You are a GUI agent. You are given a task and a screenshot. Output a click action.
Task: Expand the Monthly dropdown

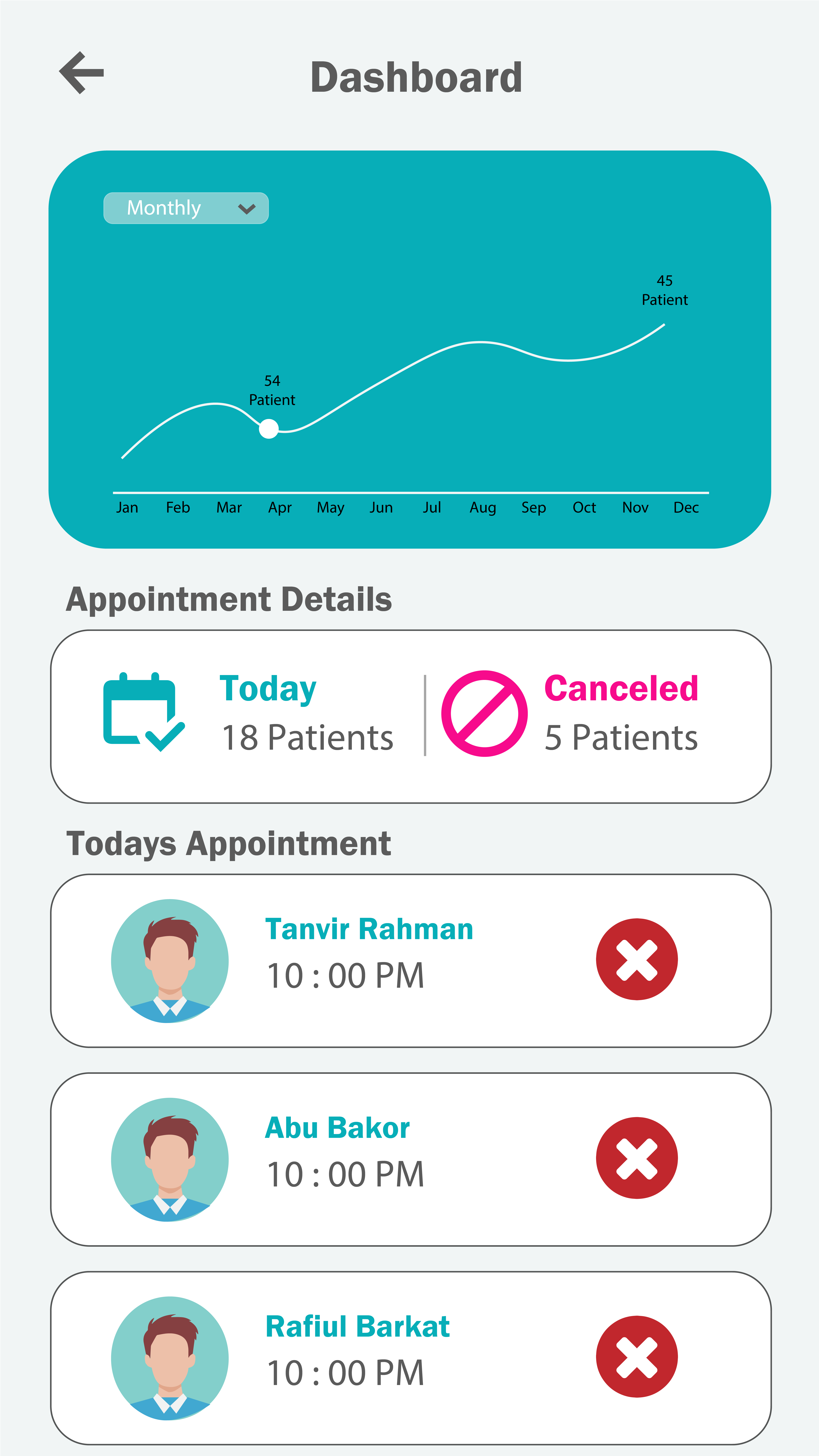pos(186,208)
